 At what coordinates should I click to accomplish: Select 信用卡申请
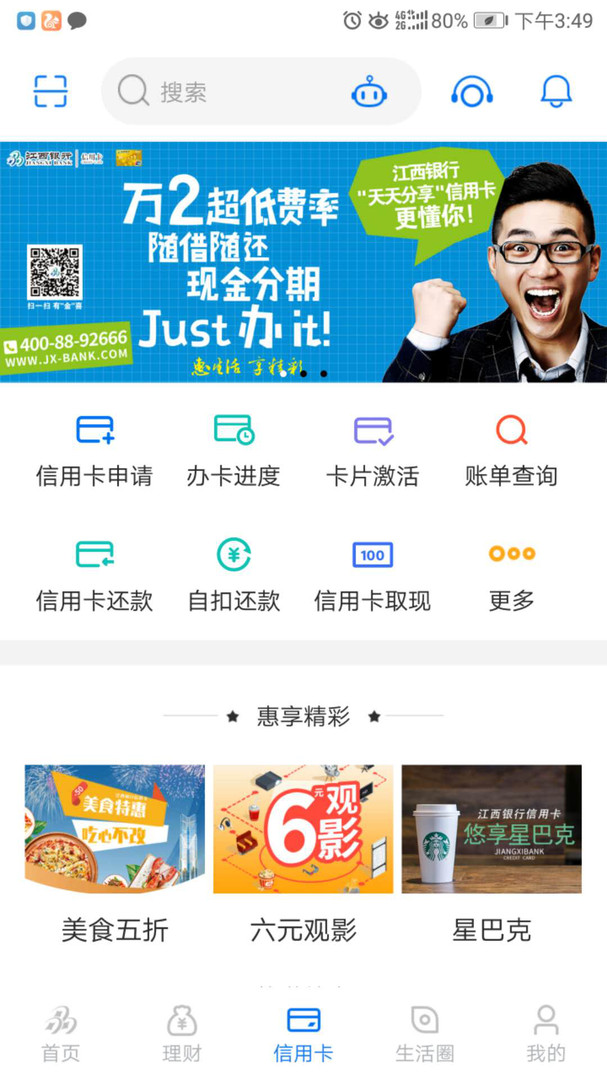click(94, 451)
